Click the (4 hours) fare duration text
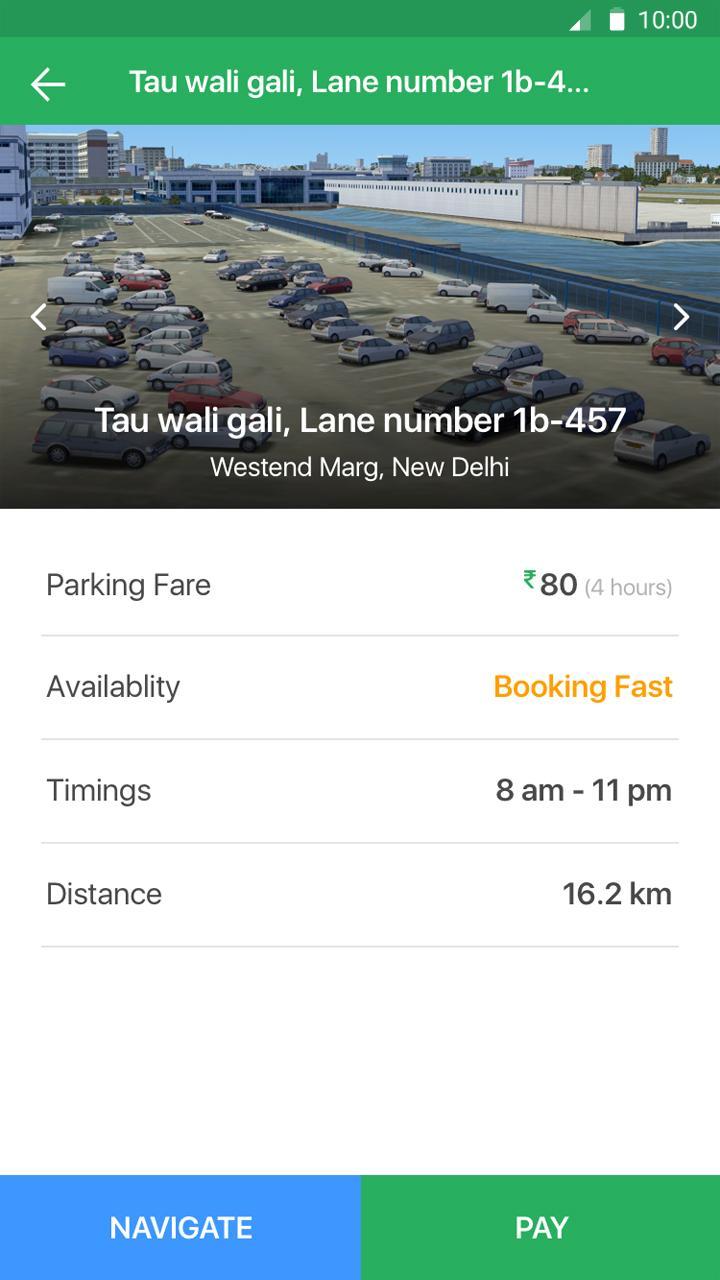This screenshot has height=1280, width=720. click(x=626, y=588)
